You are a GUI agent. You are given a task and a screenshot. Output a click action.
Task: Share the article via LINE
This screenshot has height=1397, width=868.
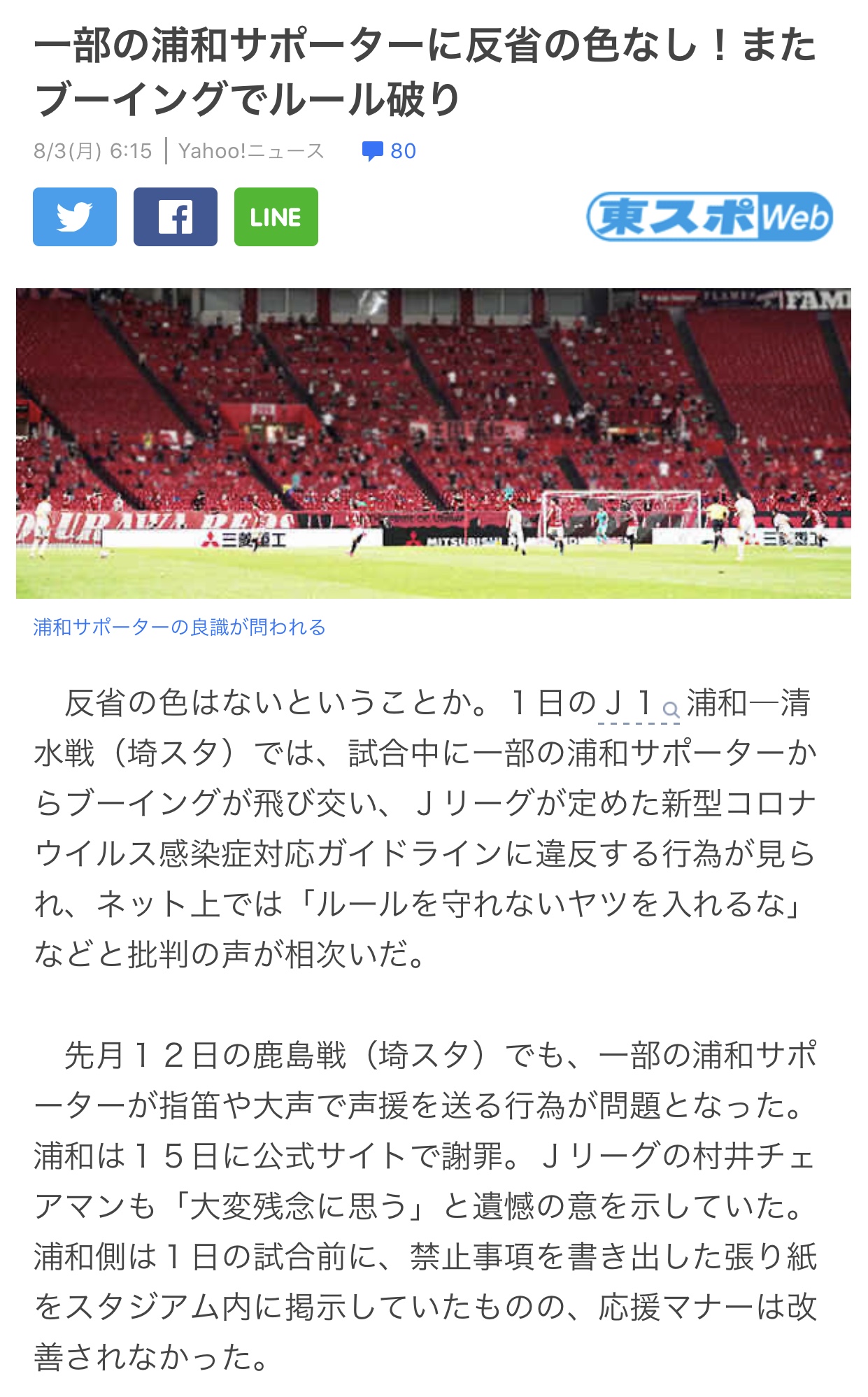click(276, 217)
